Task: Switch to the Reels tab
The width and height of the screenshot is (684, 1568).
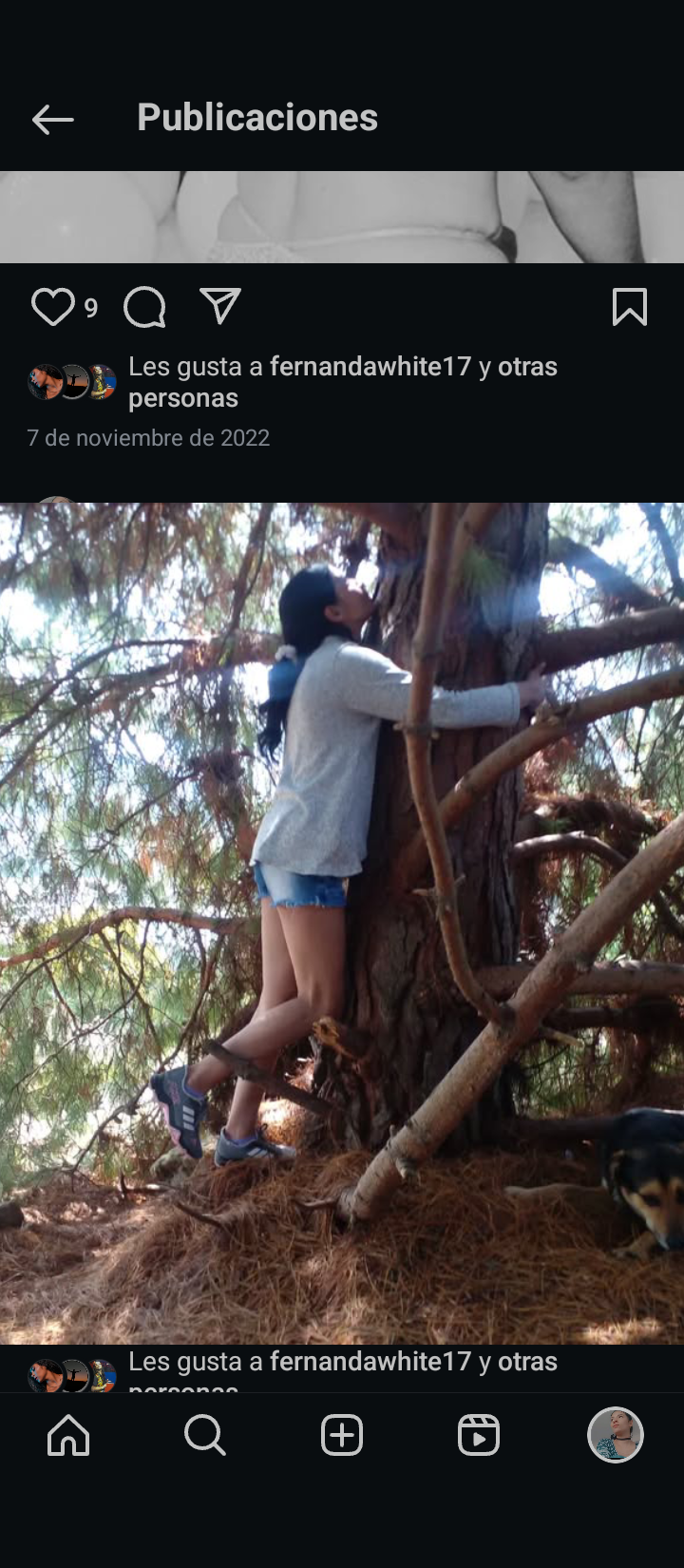Action: (478, 1435)
